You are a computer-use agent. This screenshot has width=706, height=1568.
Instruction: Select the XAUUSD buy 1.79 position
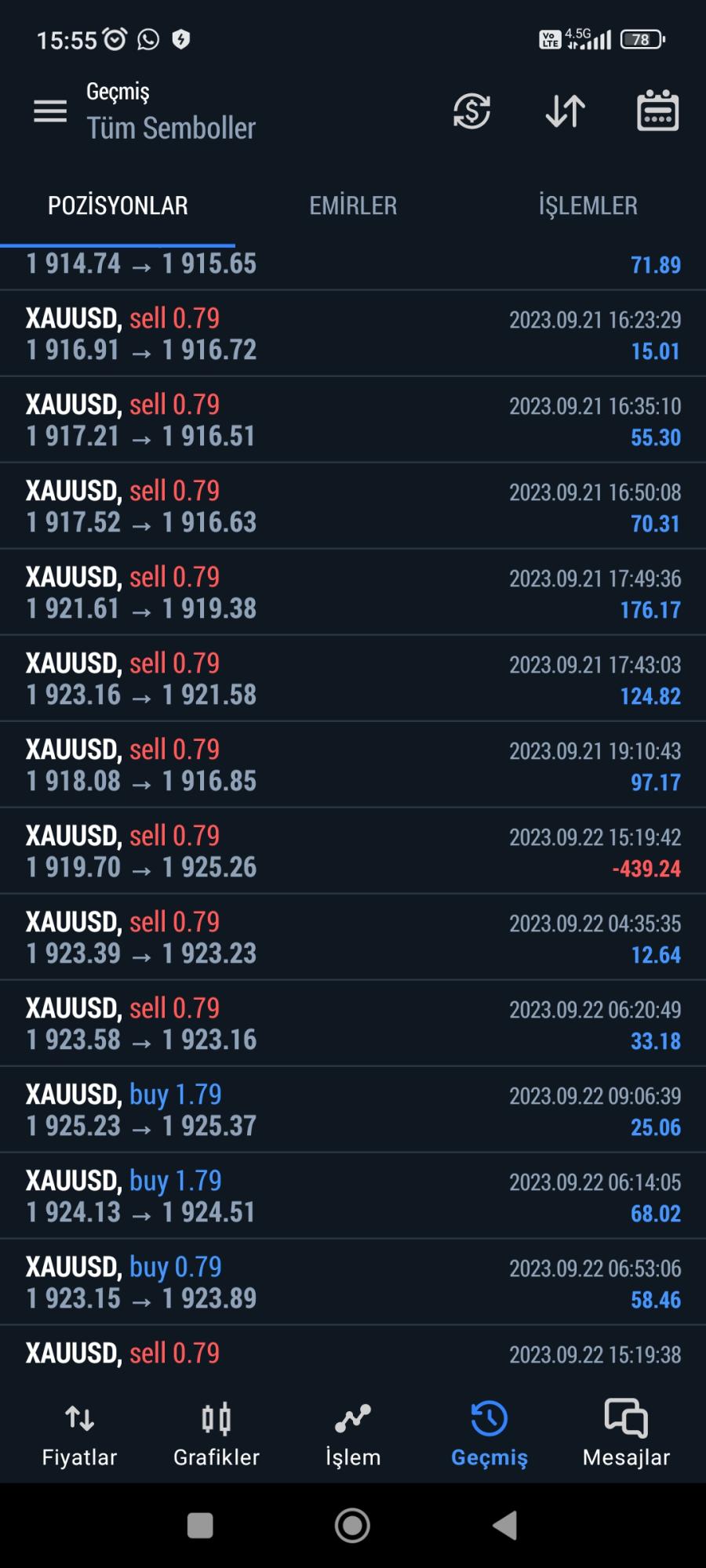tap(353, 1109)
